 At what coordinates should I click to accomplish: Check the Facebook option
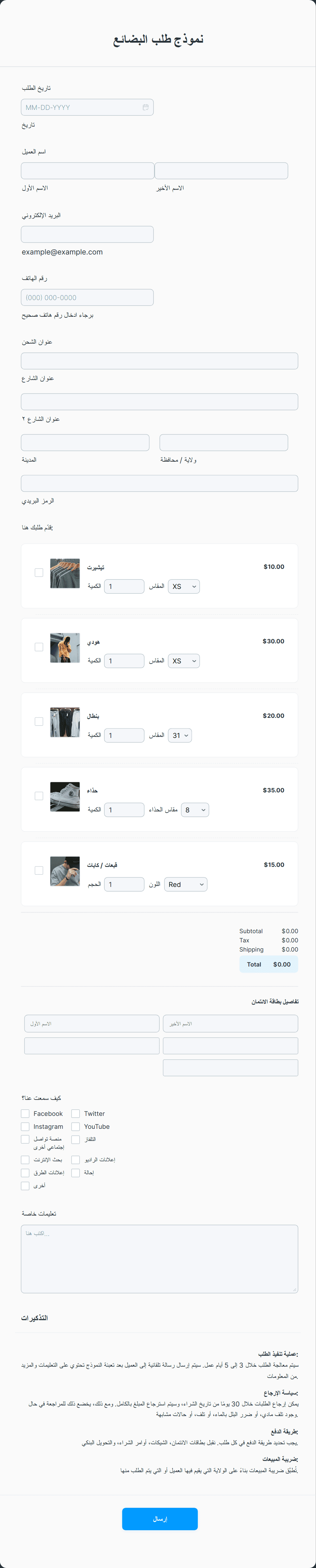25,1113
